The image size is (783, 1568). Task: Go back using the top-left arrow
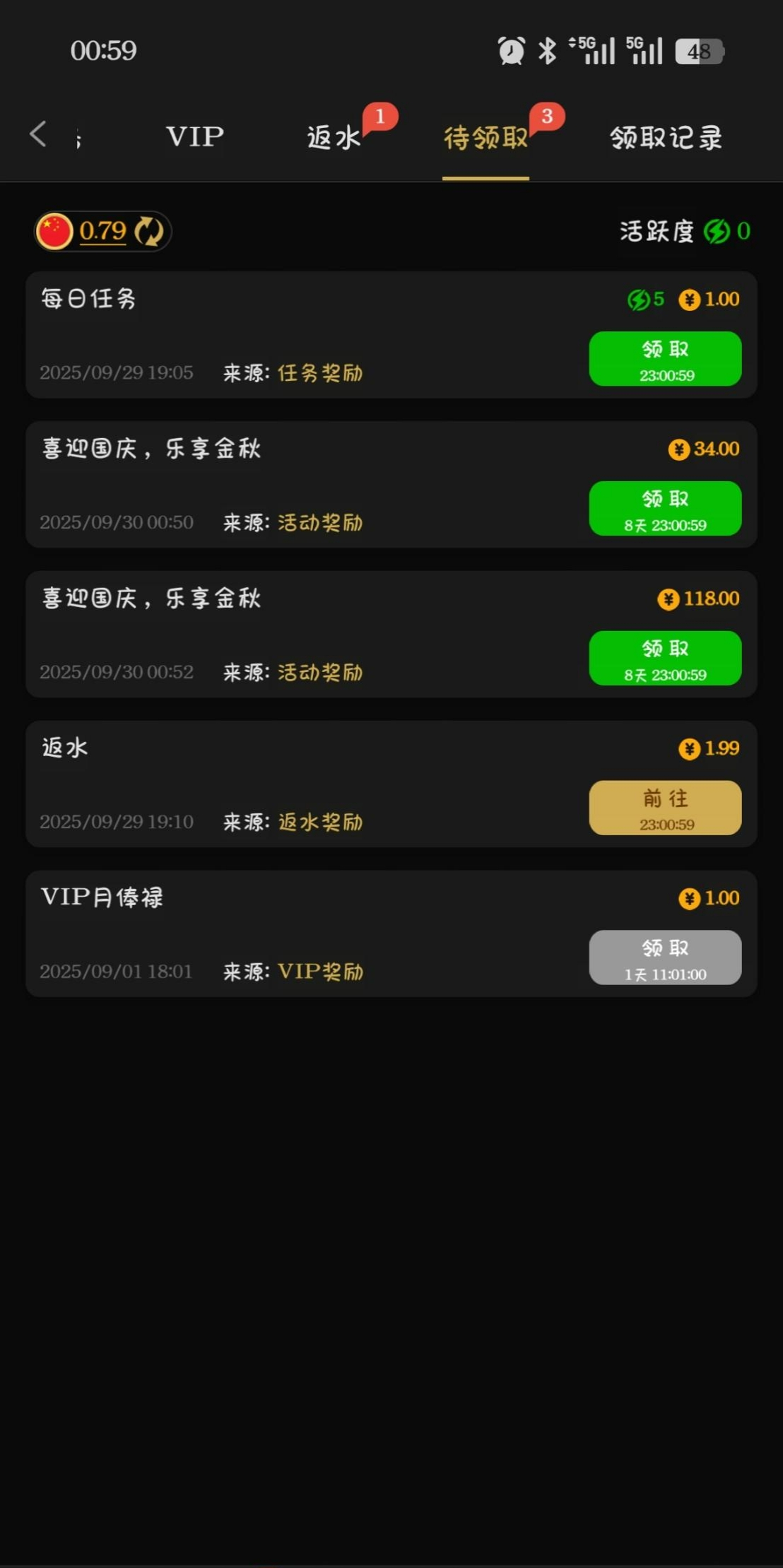point(38,134)
